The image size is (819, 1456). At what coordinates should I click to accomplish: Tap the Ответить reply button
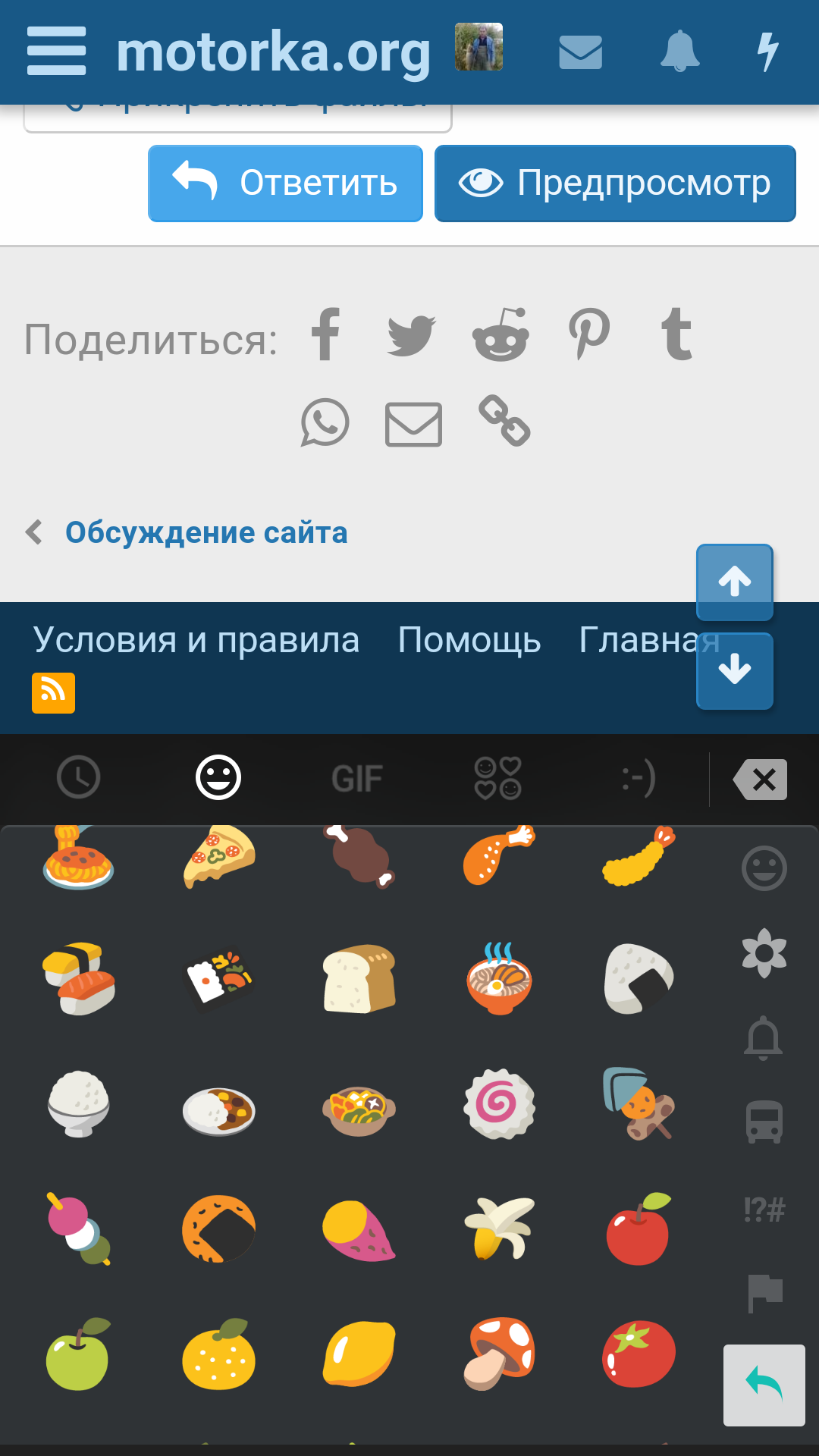(285, 184)
